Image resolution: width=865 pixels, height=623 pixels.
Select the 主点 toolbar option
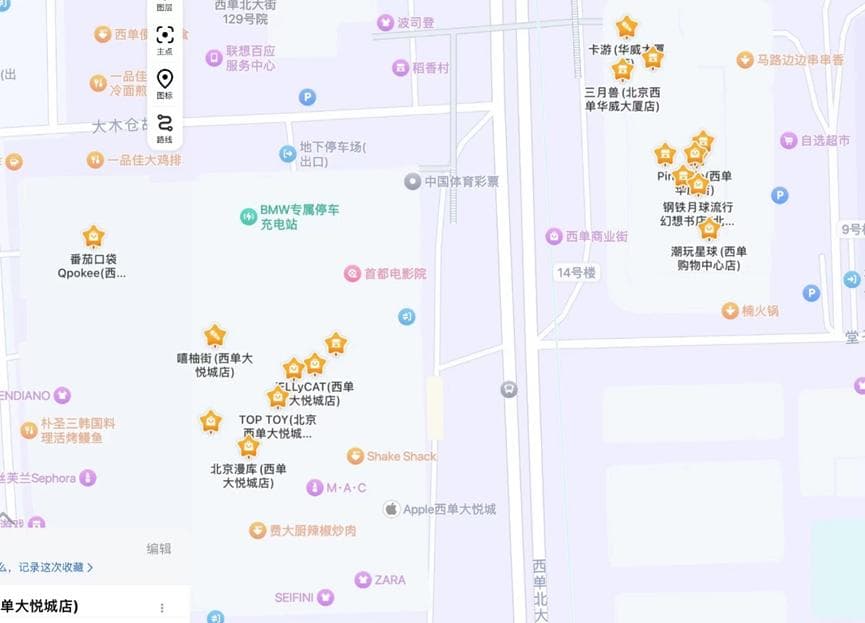165,38
